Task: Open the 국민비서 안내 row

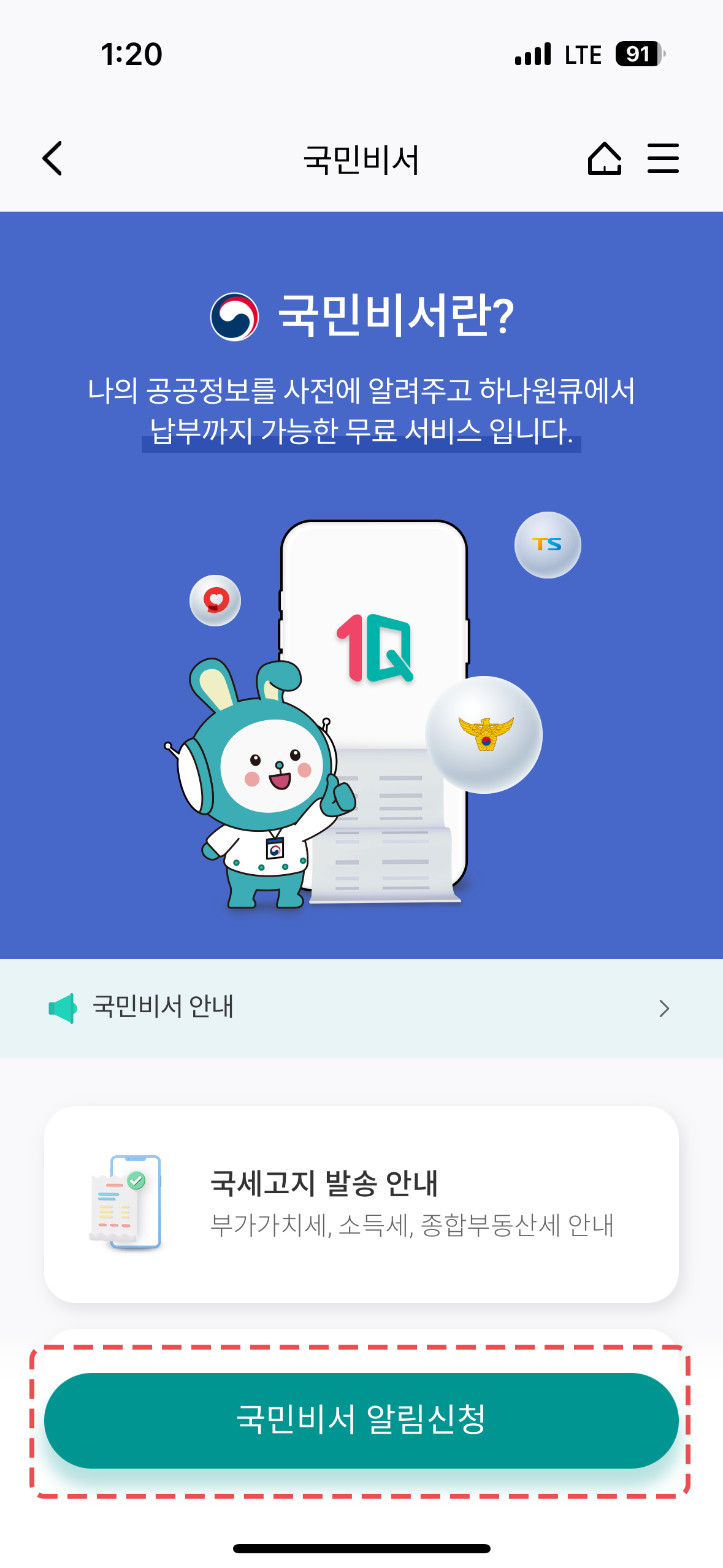Action: [x=361, y=1008]
